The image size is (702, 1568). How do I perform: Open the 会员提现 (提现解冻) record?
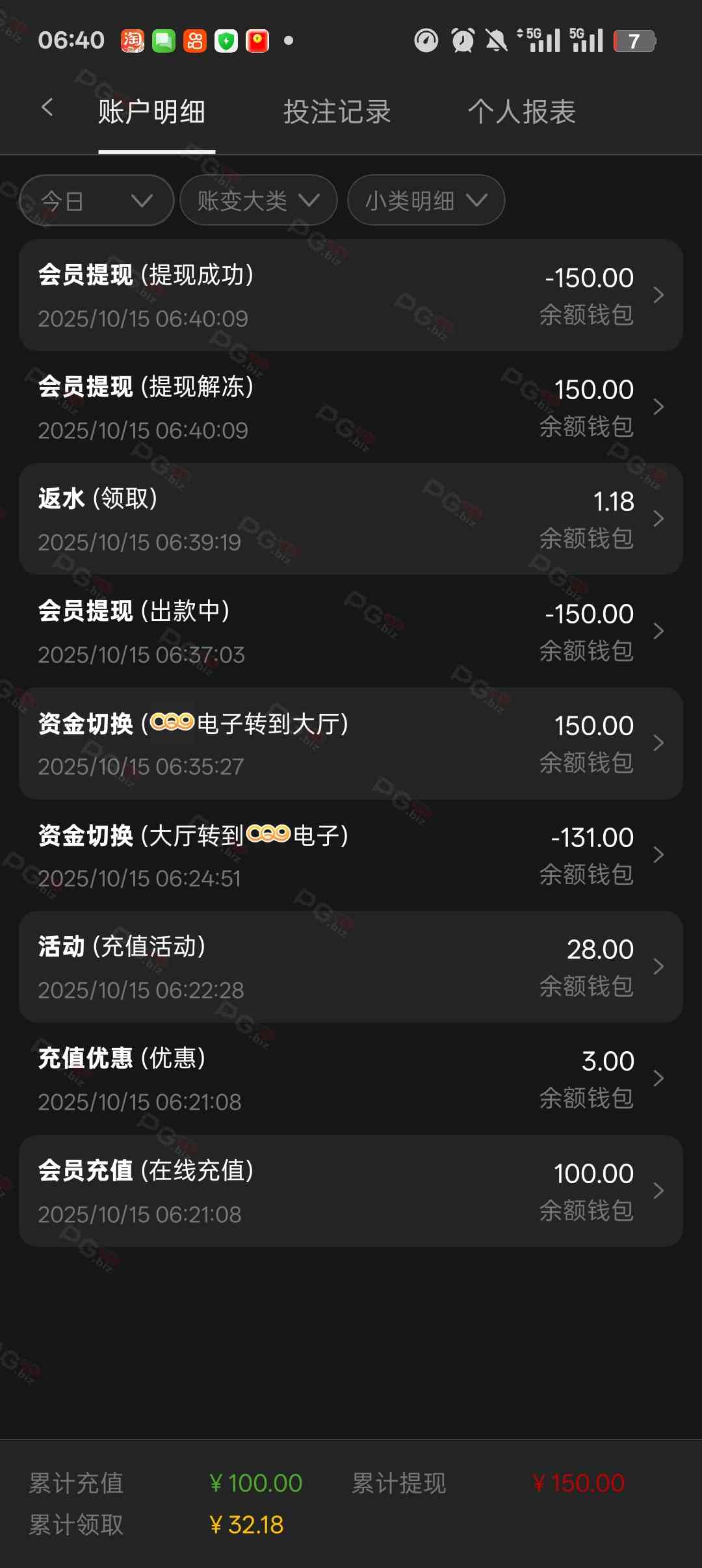pos(351,407)
